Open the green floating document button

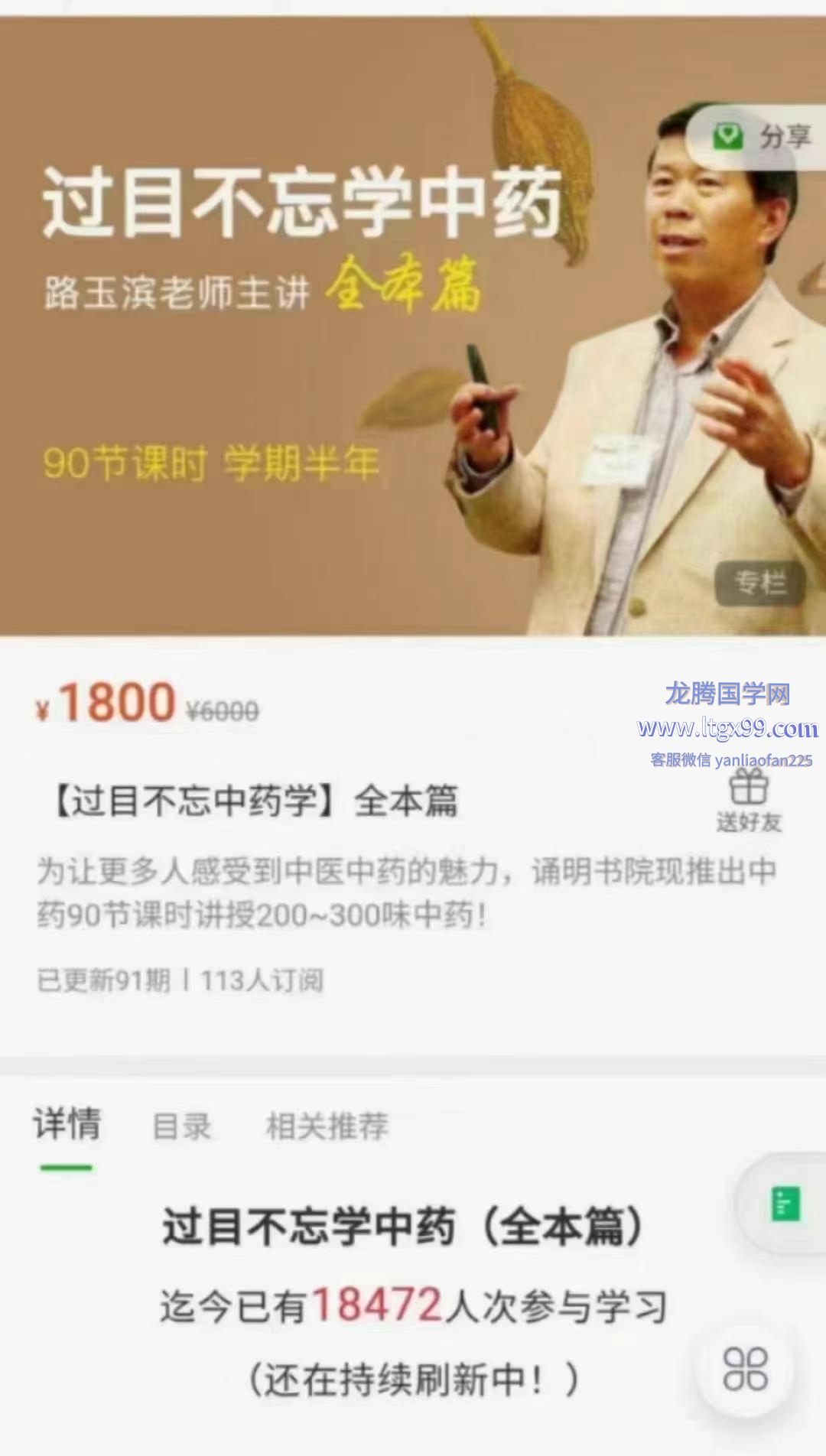point(785,1204)
